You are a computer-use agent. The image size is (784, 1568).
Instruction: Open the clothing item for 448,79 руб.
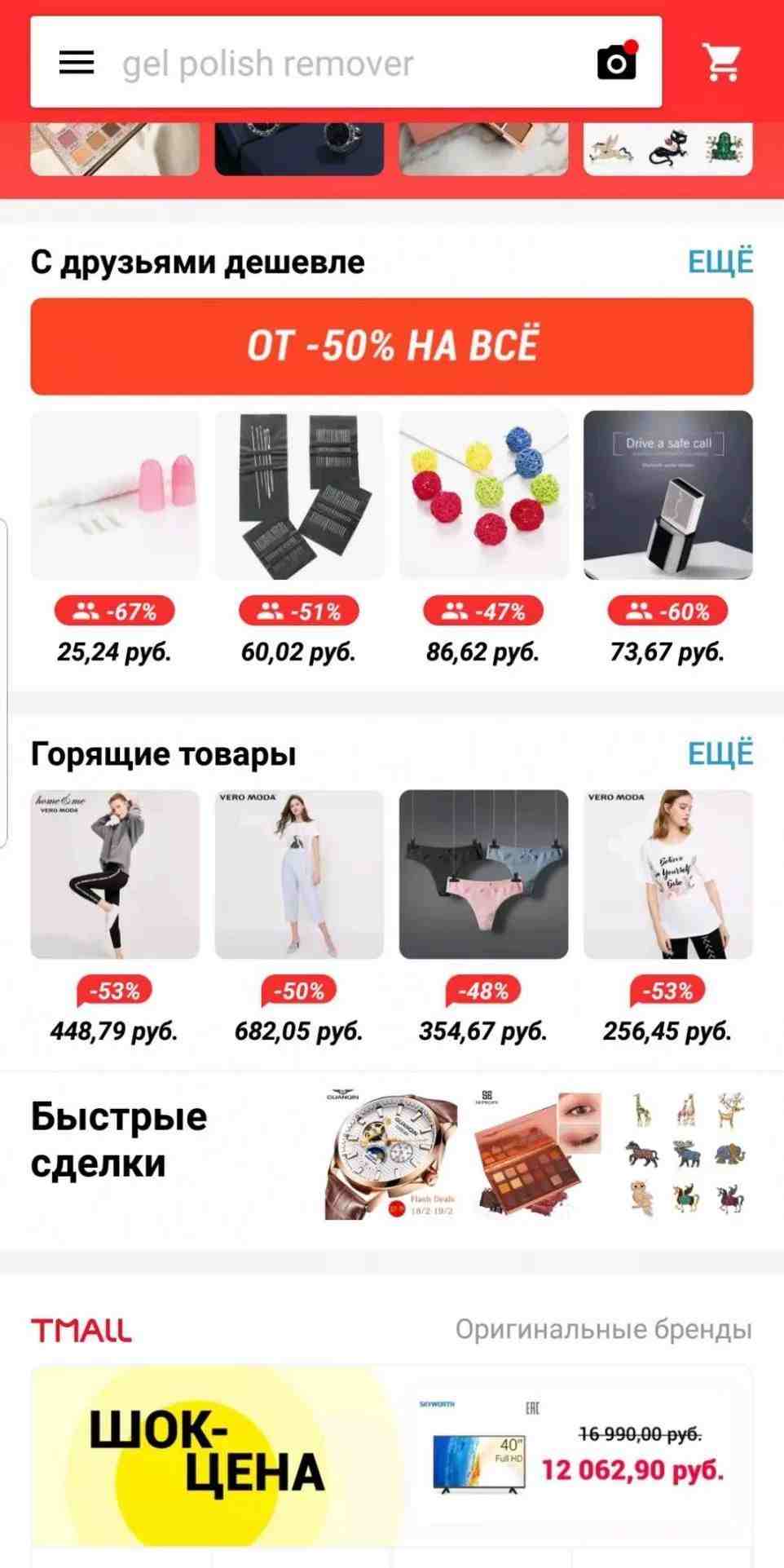(115, 874)
